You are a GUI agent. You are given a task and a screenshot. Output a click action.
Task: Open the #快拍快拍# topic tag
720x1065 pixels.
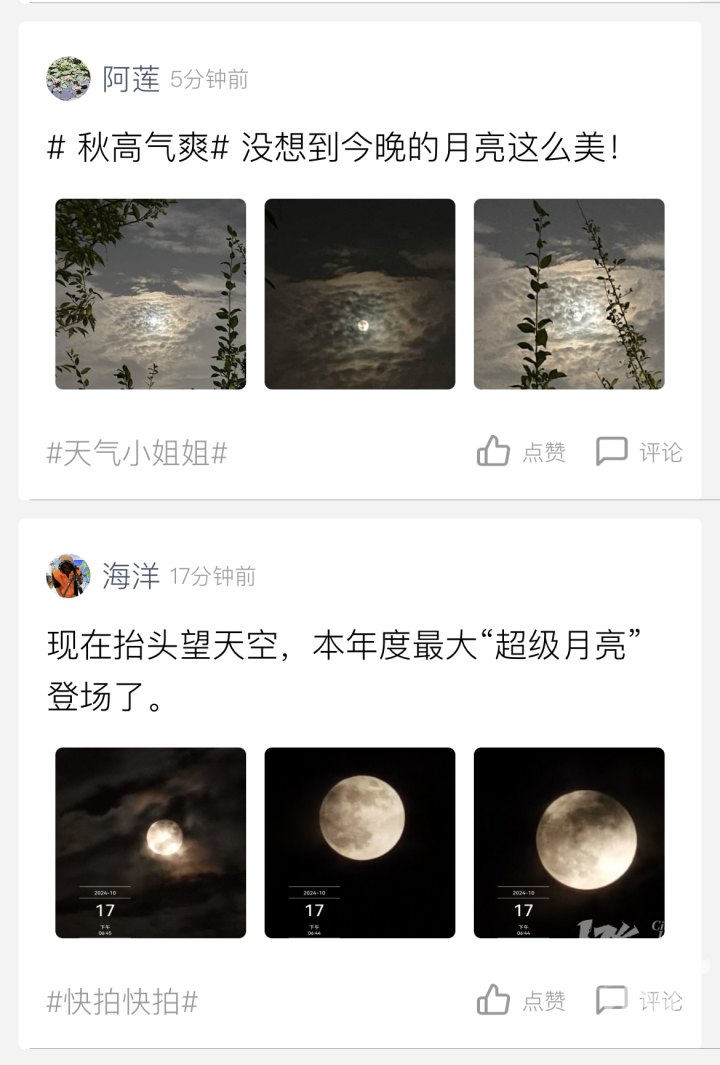point(122,1001)
